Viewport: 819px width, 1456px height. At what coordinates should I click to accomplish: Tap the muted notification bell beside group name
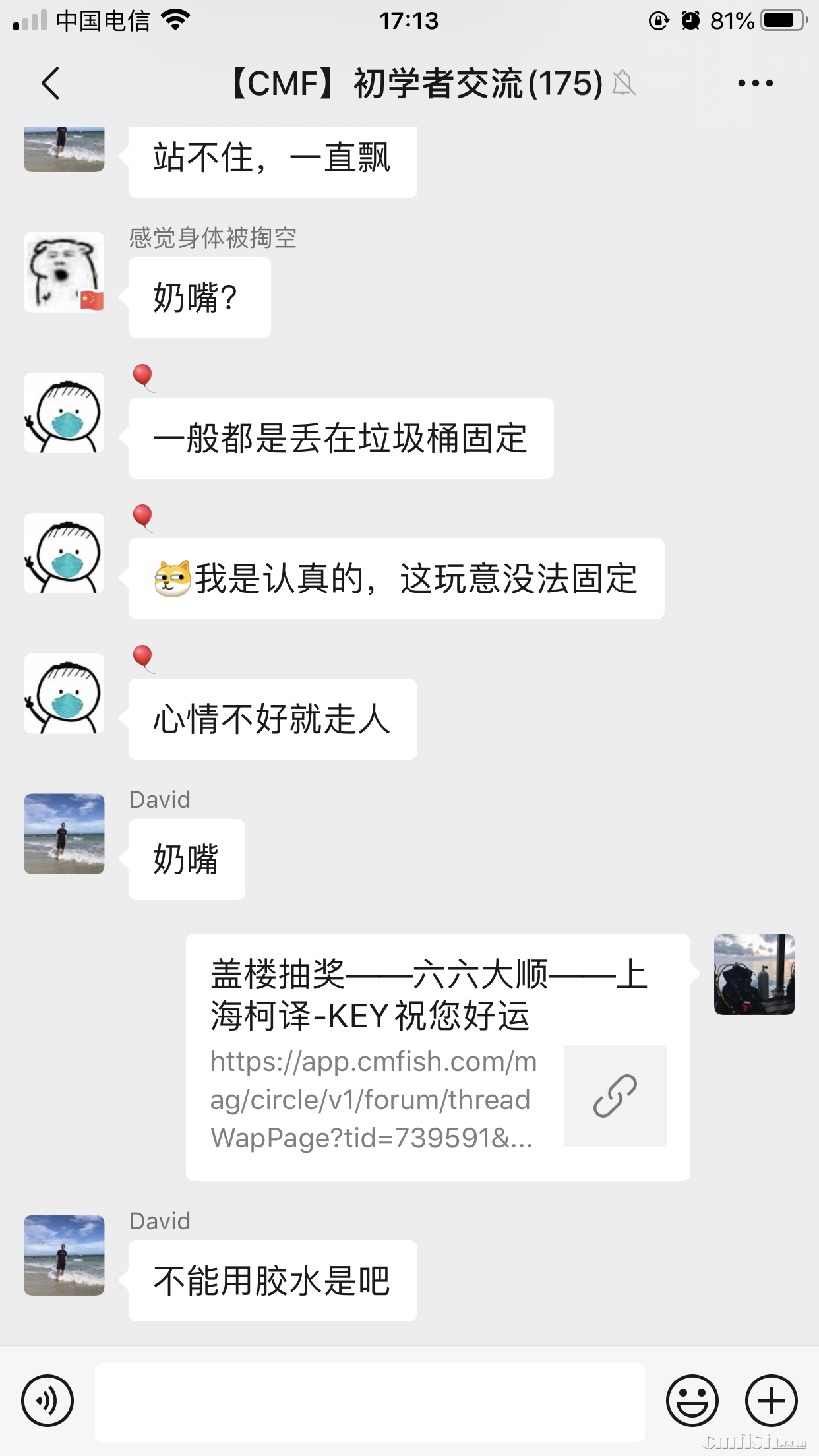[x=625, y=84]
